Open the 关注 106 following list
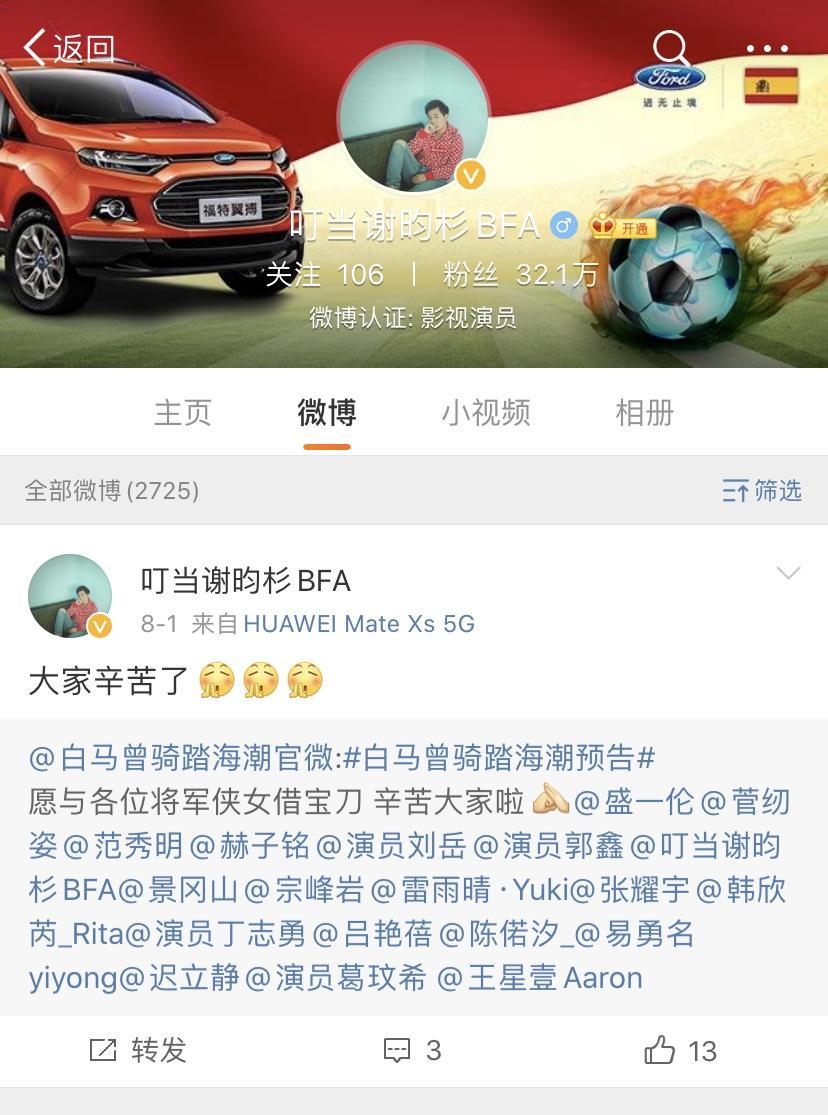828x1115 pixels. point(324,274)
